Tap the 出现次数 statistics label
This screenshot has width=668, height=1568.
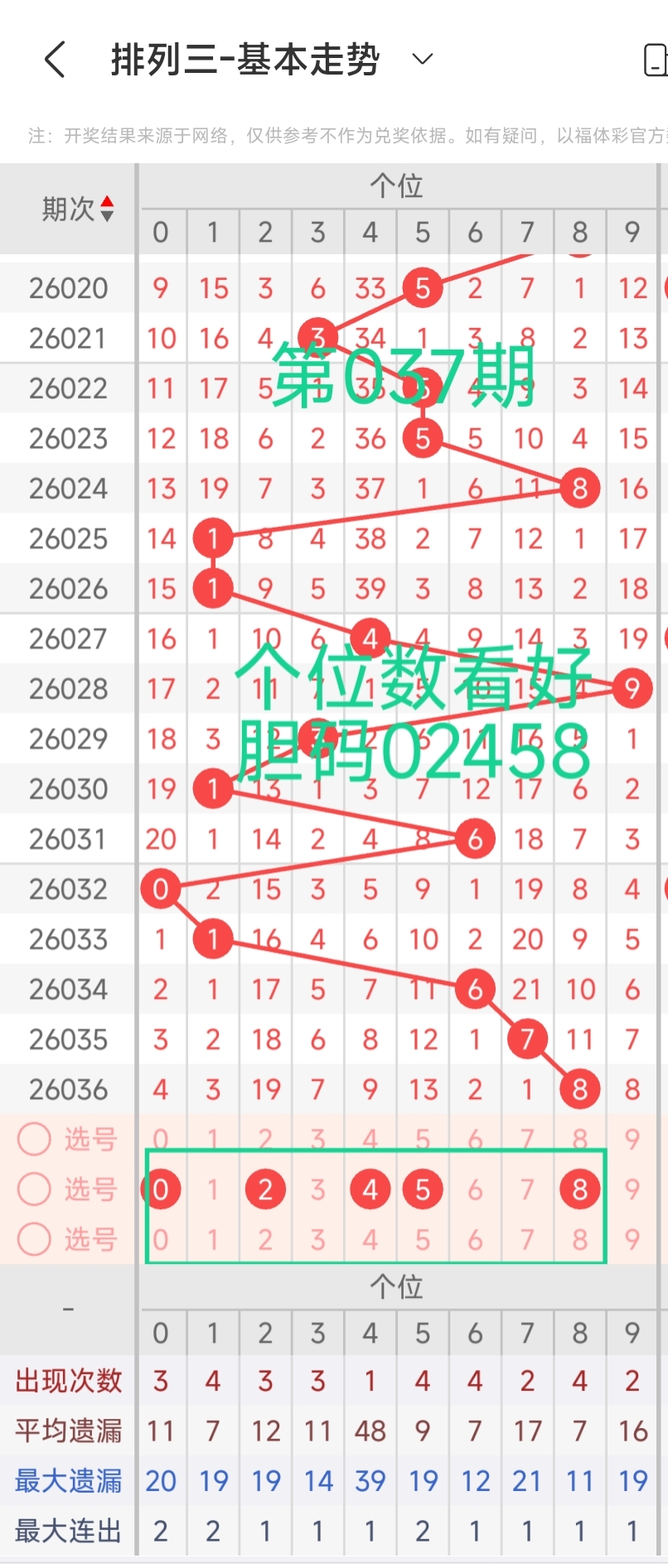click(67, 1380)
